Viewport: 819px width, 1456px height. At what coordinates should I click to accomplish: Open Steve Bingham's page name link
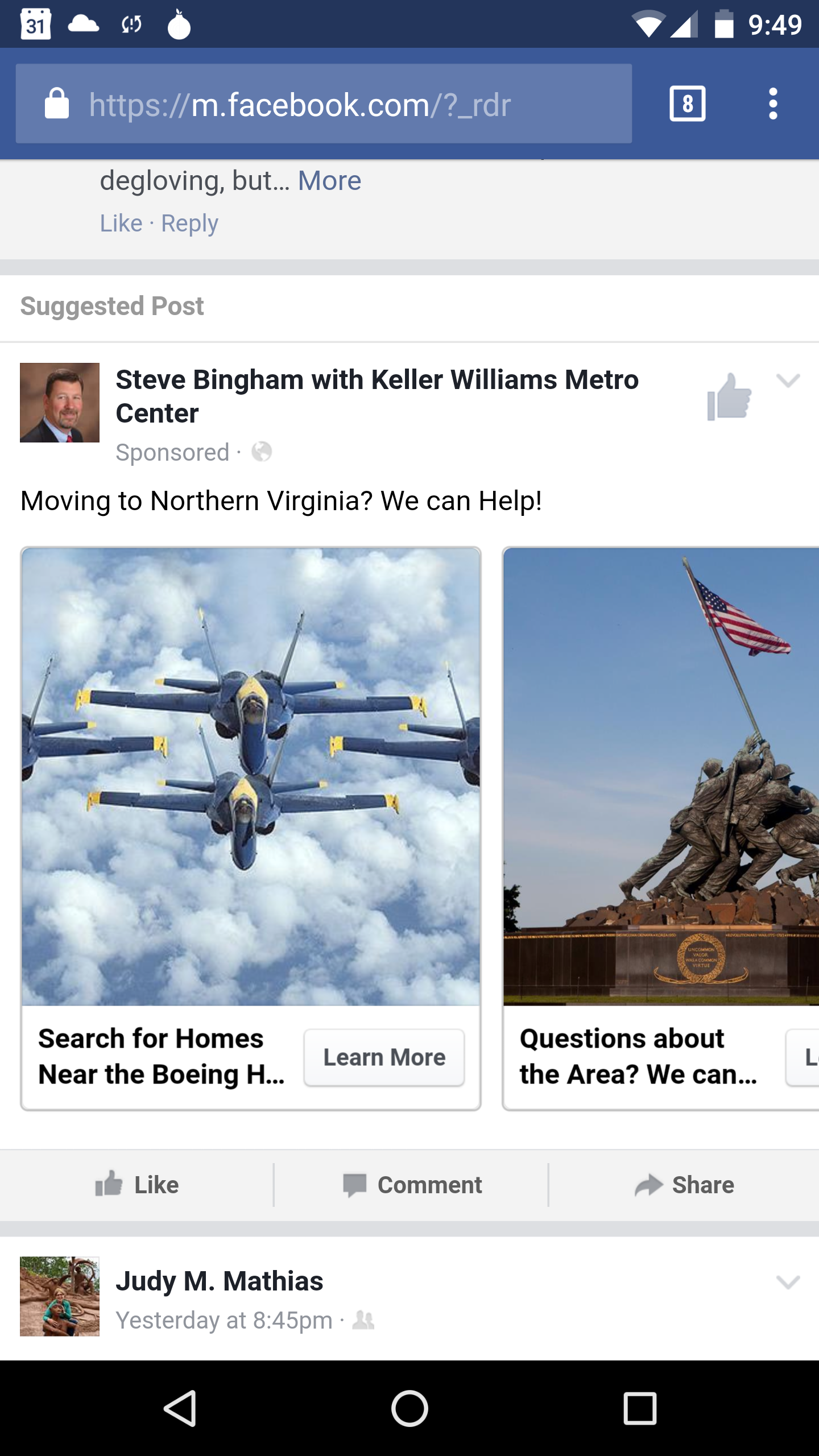pyautogui.click(x=377, y=396)
